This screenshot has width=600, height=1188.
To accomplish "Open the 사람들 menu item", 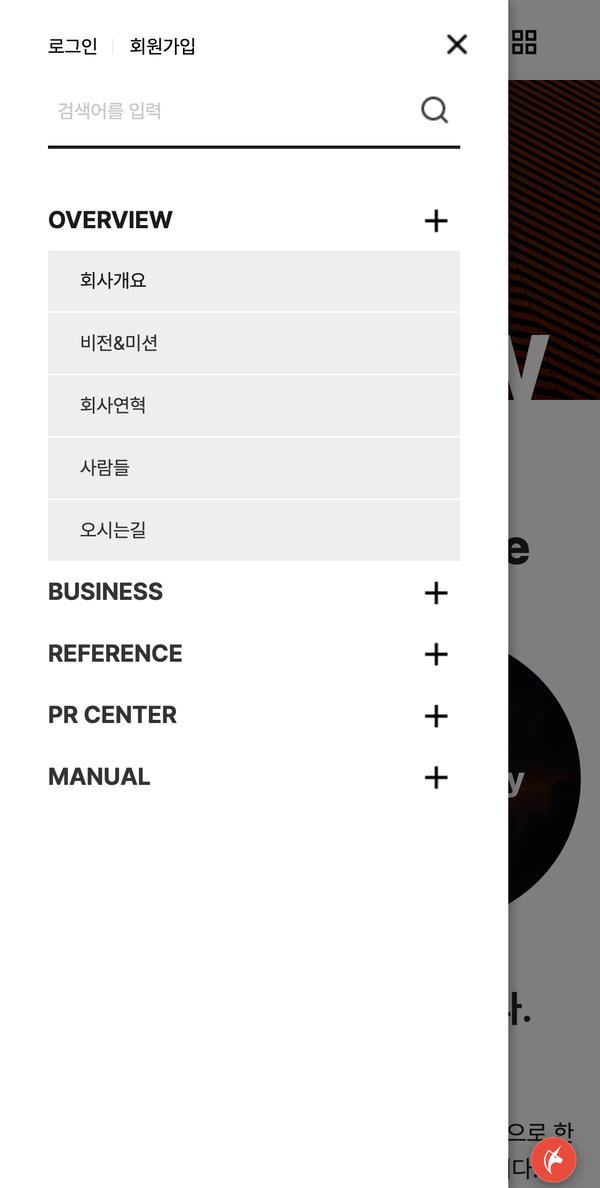I will [105, 468].
